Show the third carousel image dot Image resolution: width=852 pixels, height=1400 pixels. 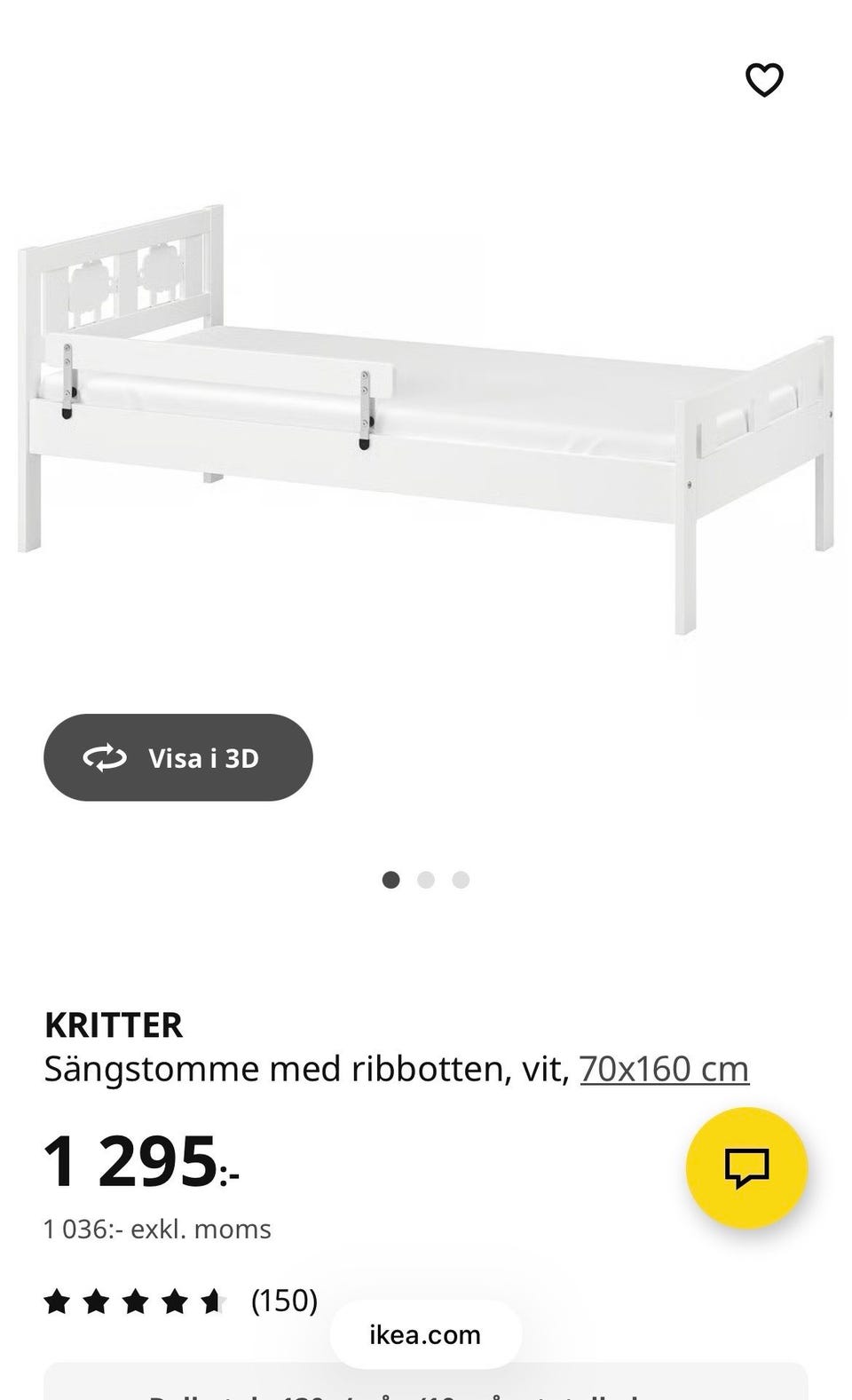[459, 880]
